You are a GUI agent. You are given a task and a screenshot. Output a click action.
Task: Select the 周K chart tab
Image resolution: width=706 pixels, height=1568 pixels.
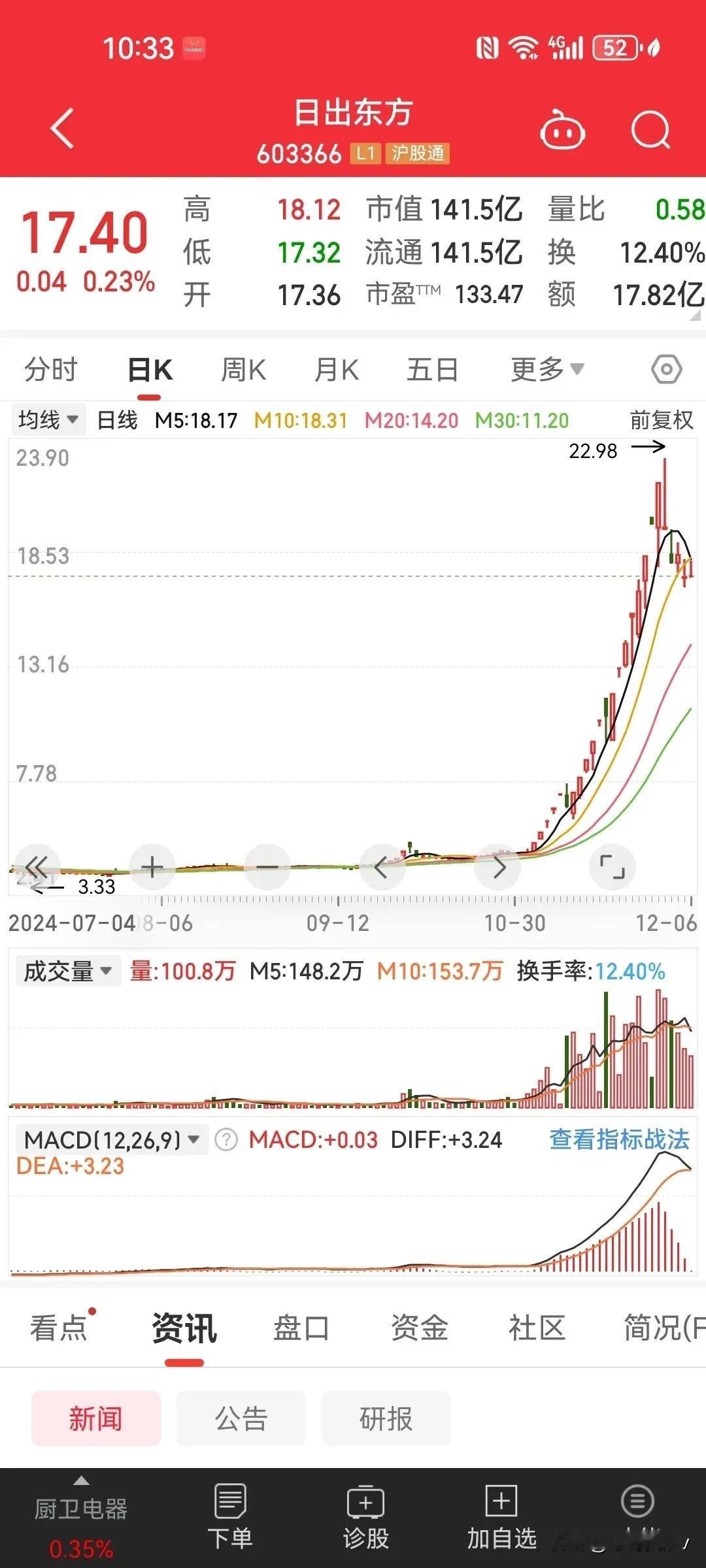(x=243, y=370)
